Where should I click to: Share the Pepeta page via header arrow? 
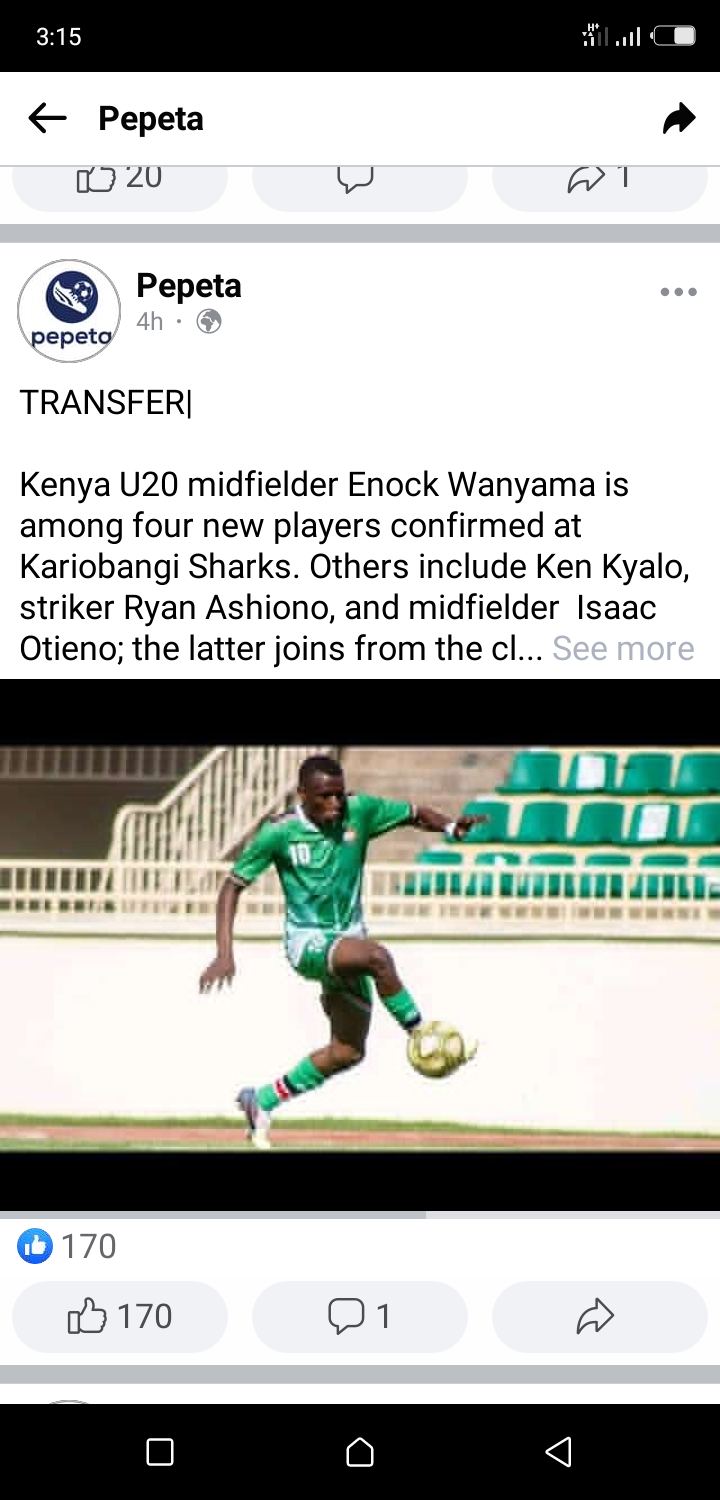pyautogui.click(x=679, y=119)
